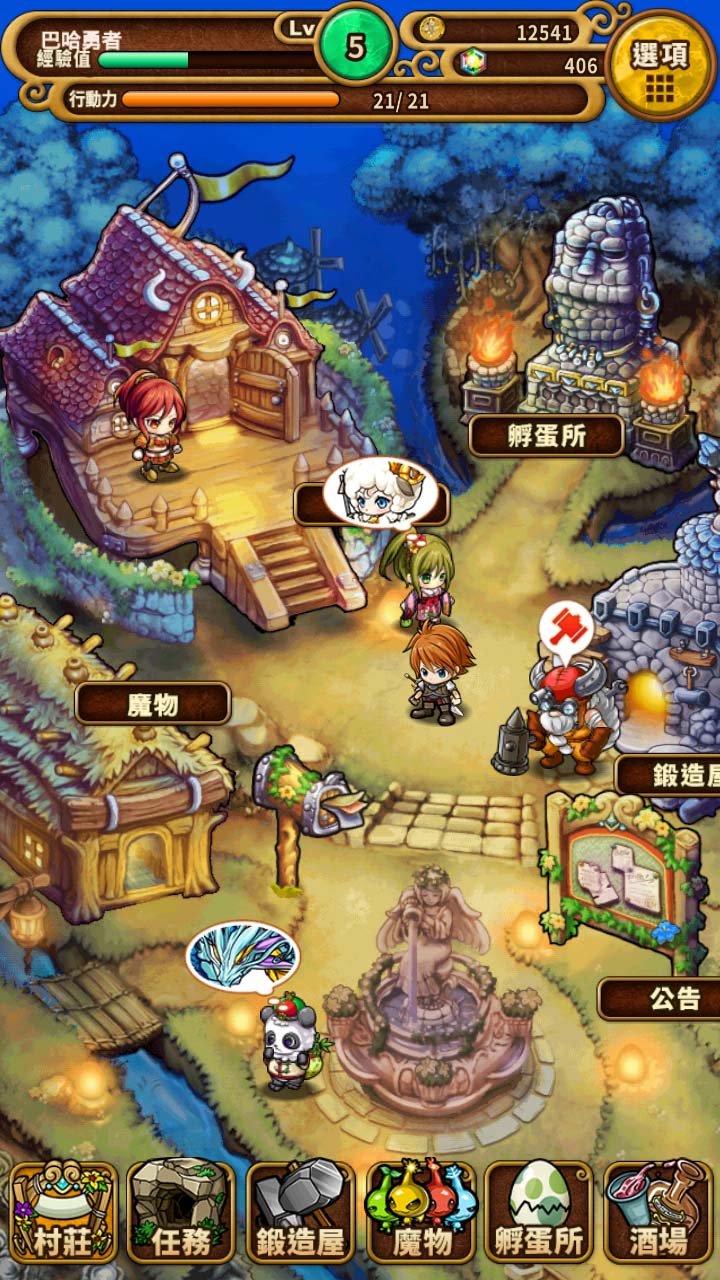Enter the 酒場 tavern tab
The image size is (720, 1280).
pos(658,1211)
